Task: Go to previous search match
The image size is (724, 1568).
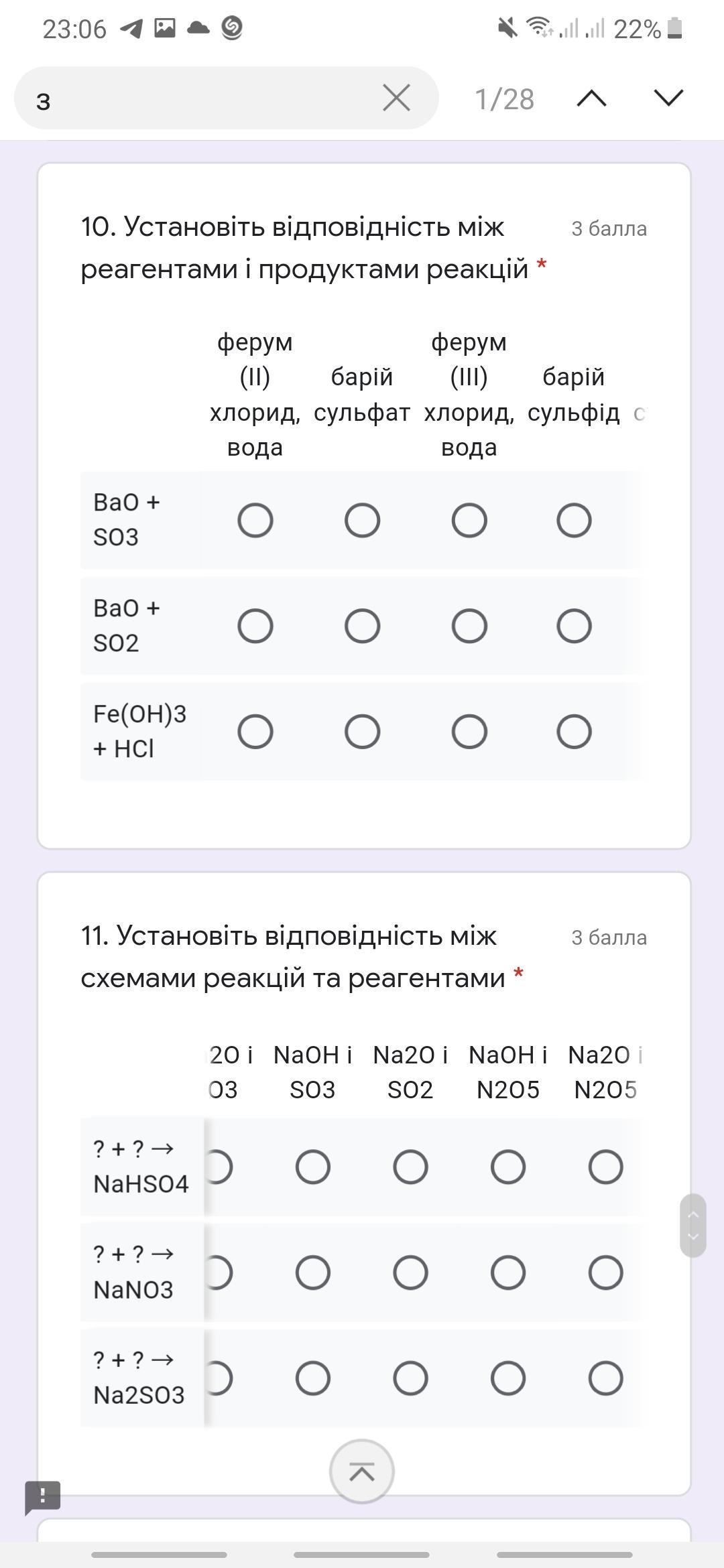Action: 591,99
